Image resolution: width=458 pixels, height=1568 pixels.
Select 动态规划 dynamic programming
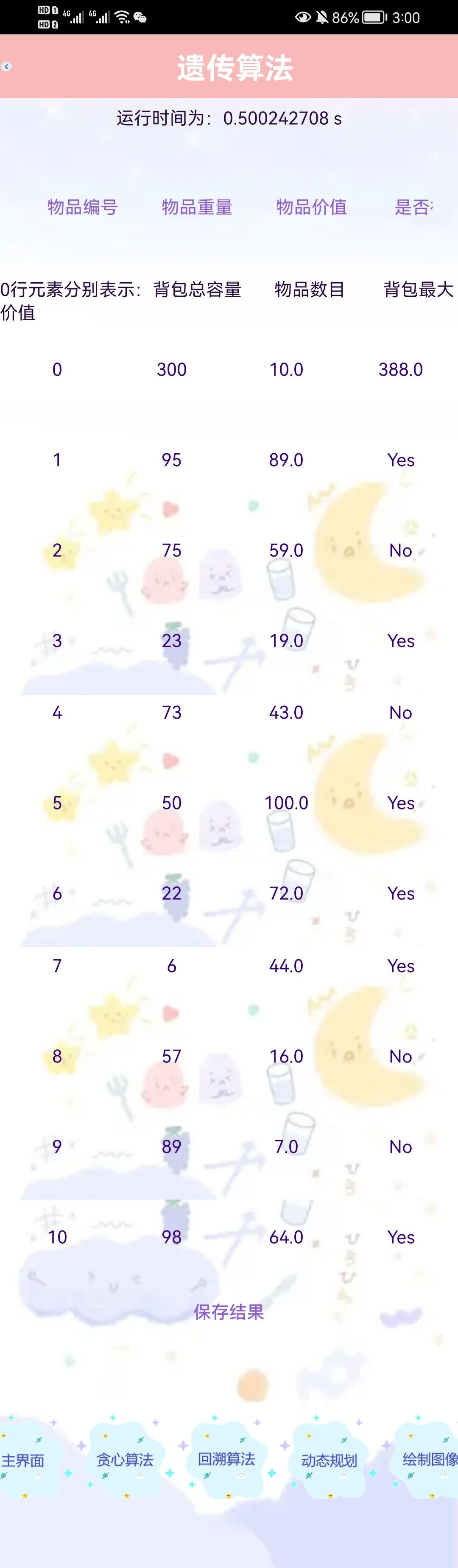click(329, 1460)
